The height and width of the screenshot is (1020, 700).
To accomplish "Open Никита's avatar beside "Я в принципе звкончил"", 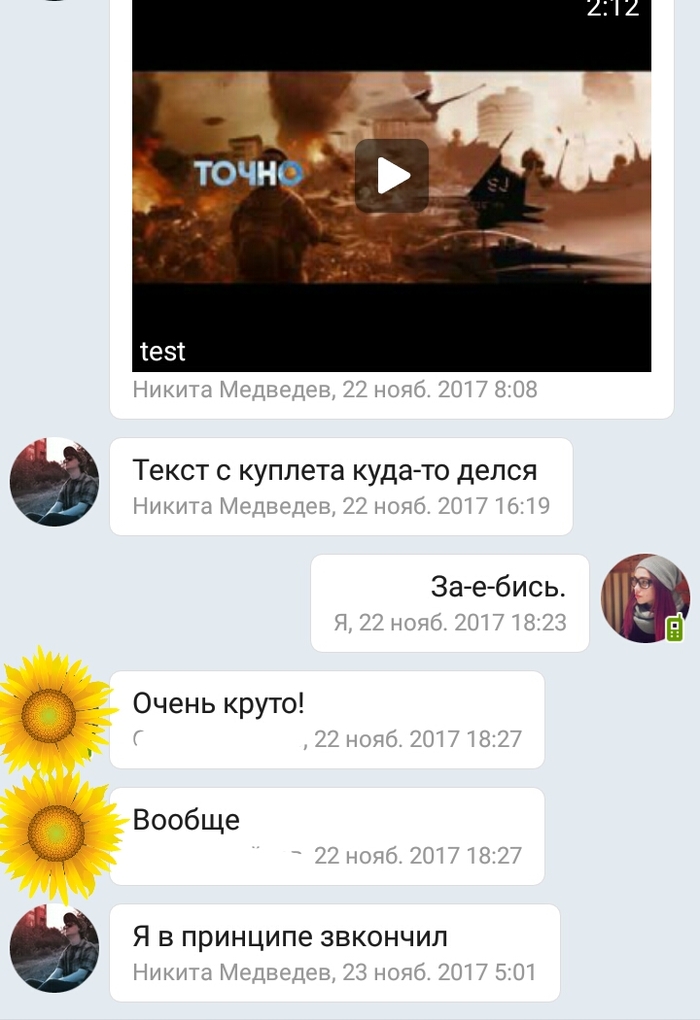I will pos(54,949).
